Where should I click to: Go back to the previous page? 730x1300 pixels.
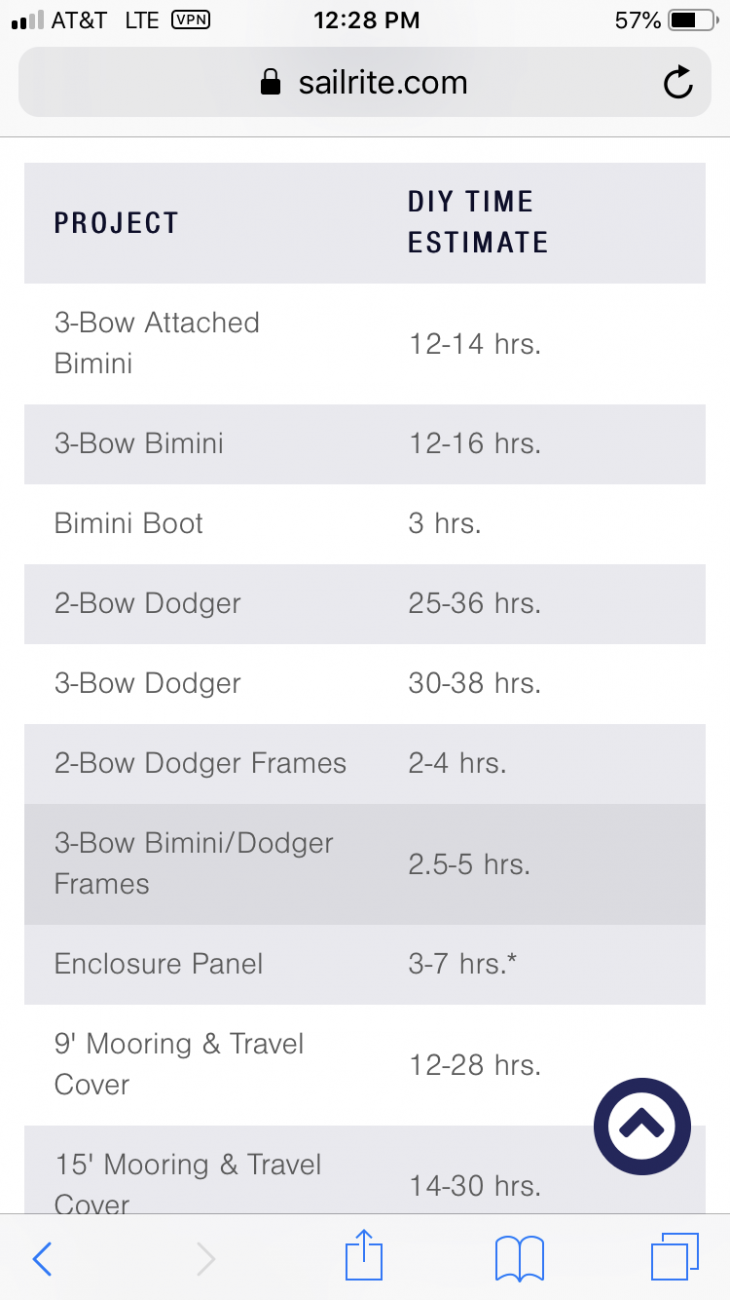coord(42,1258)
